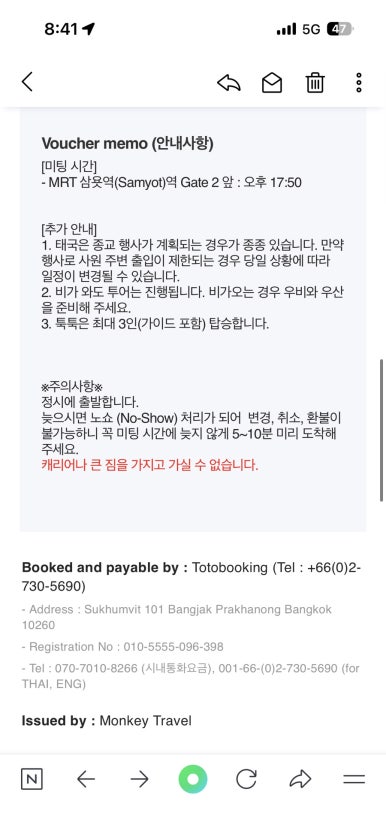Go back to the mail list

pyautogui.click(x=27, y=82)
